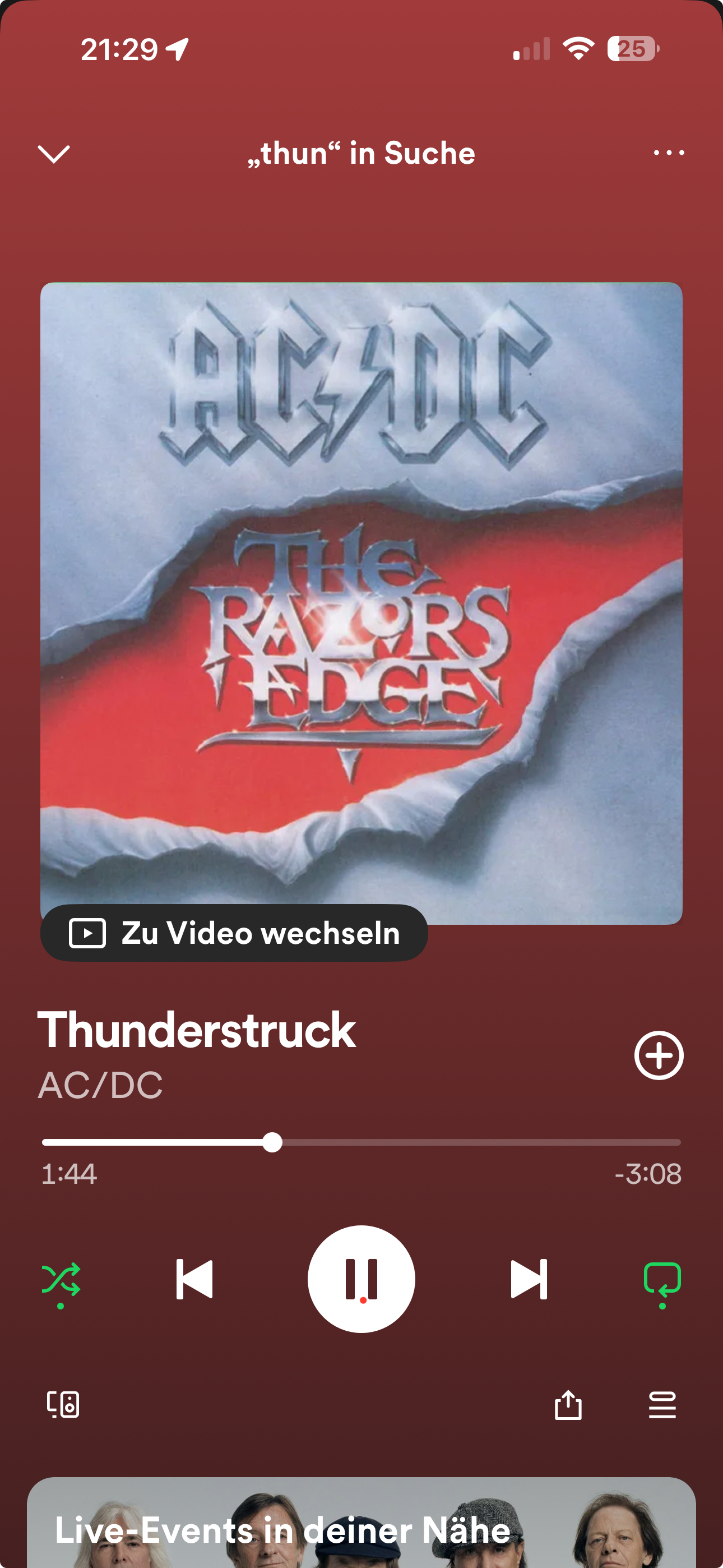Tap Zu Video wechseln button
The image size is (723, 1568).
tap(234, 933)
